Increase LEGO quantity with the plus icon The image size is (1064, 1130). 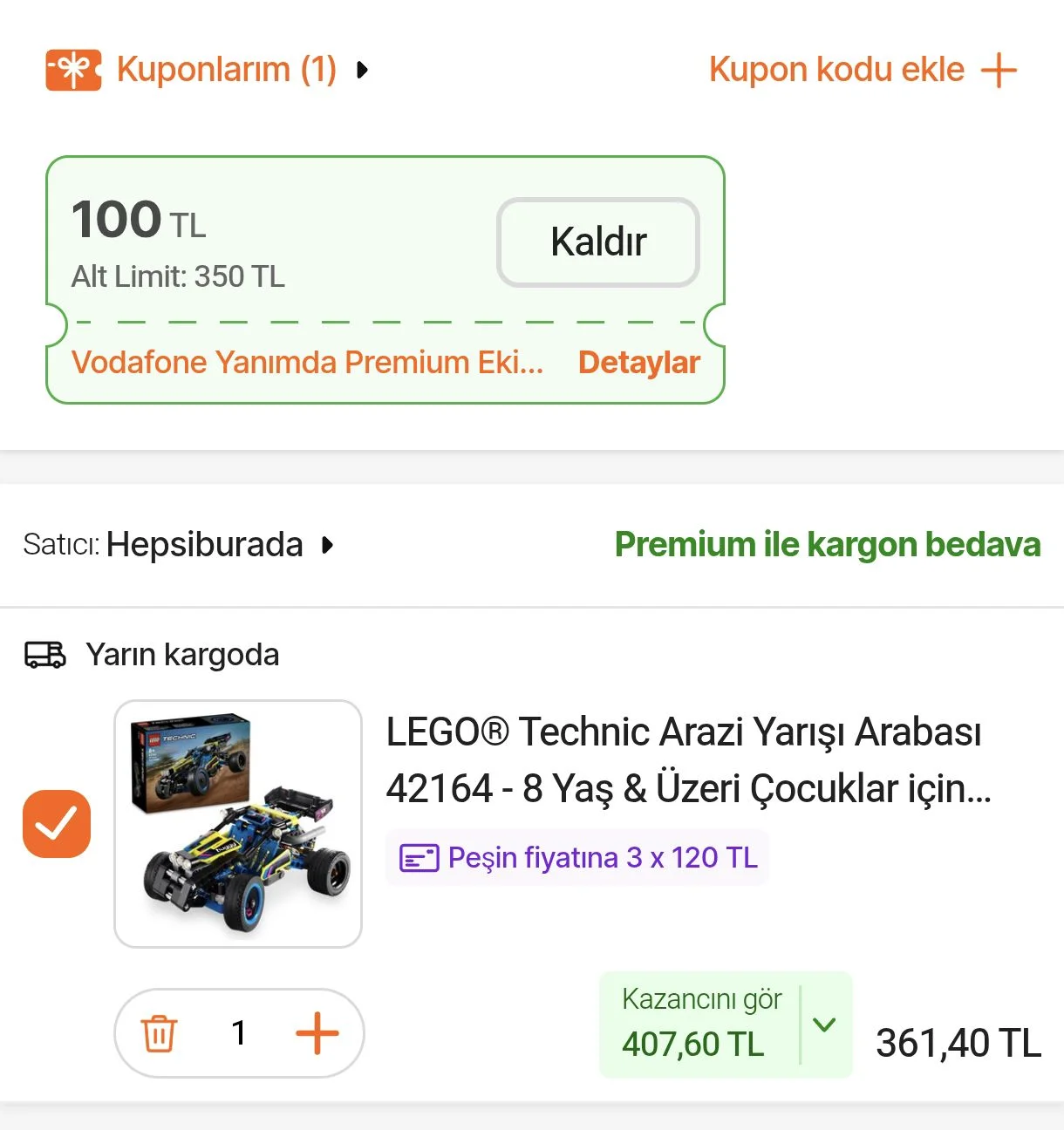coord(317,1034)
